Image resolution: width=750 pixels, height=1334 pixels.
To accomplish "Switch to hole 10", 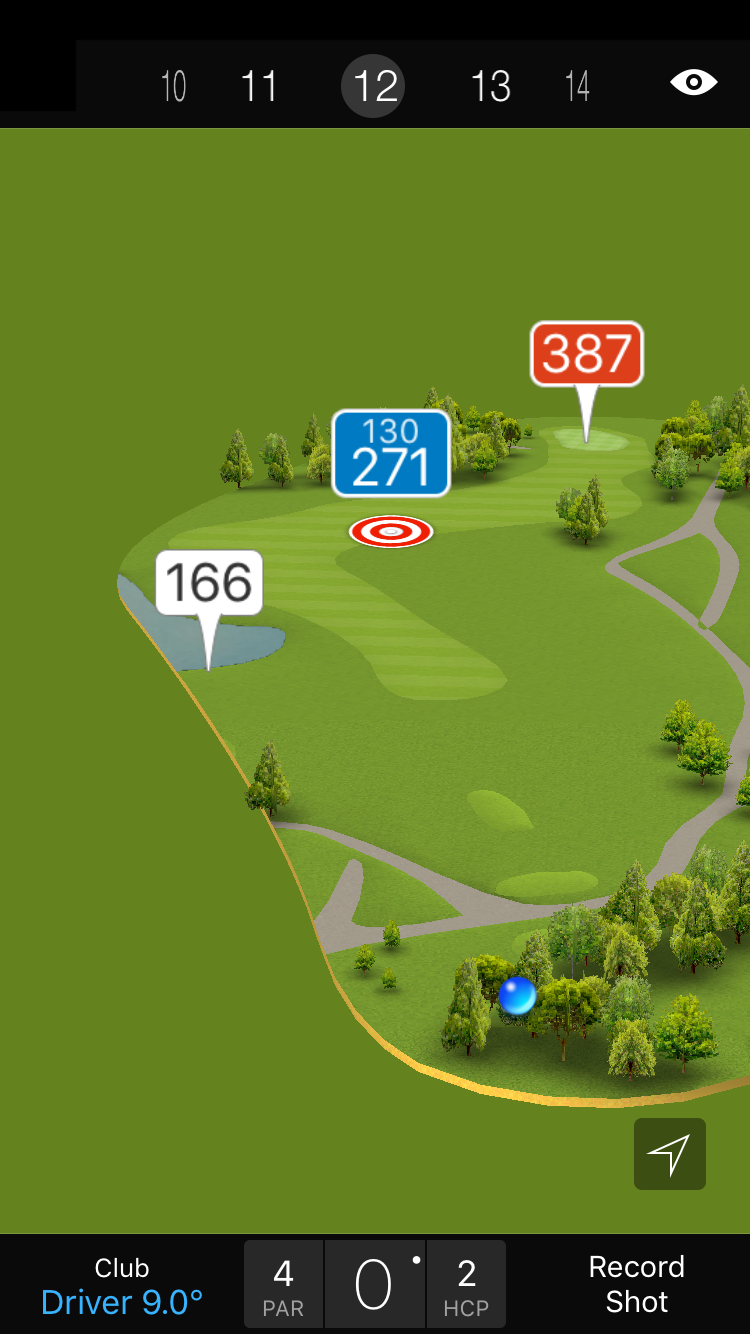I will point(174,87).
